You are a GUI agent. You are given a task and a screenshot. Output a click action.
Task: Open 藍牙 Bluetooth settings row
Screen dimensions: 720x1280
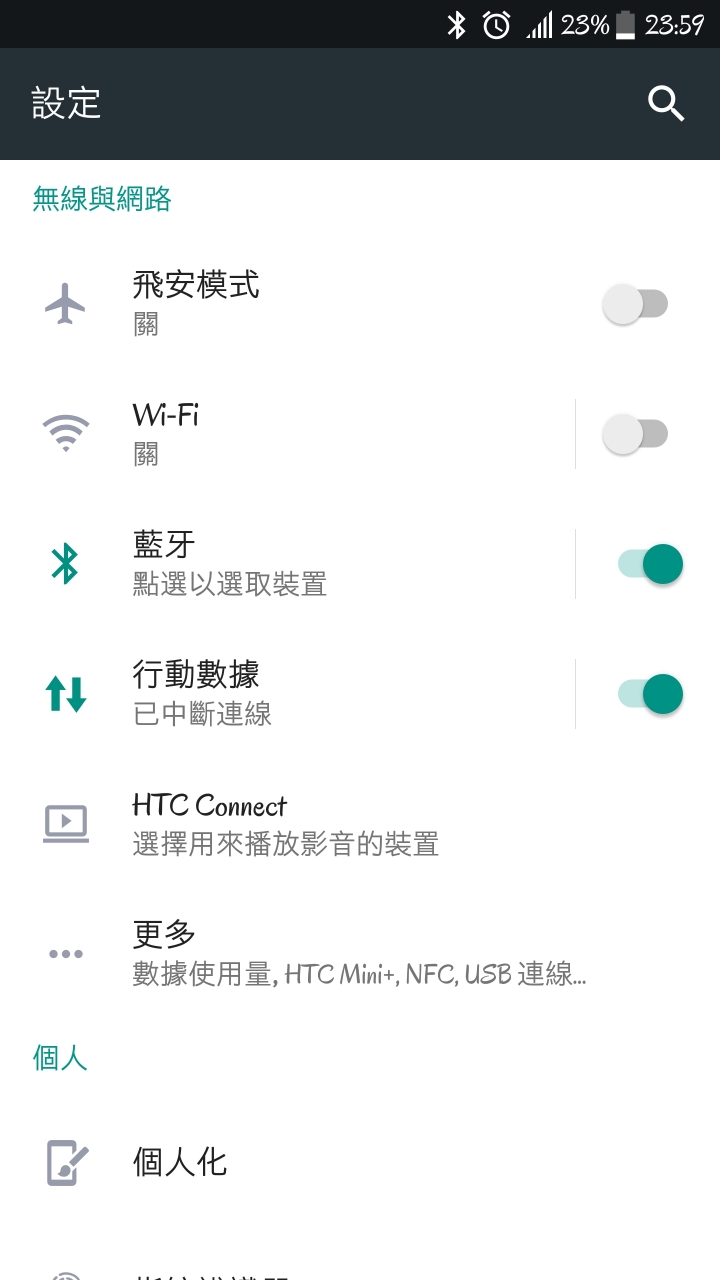tap(288, 564)
